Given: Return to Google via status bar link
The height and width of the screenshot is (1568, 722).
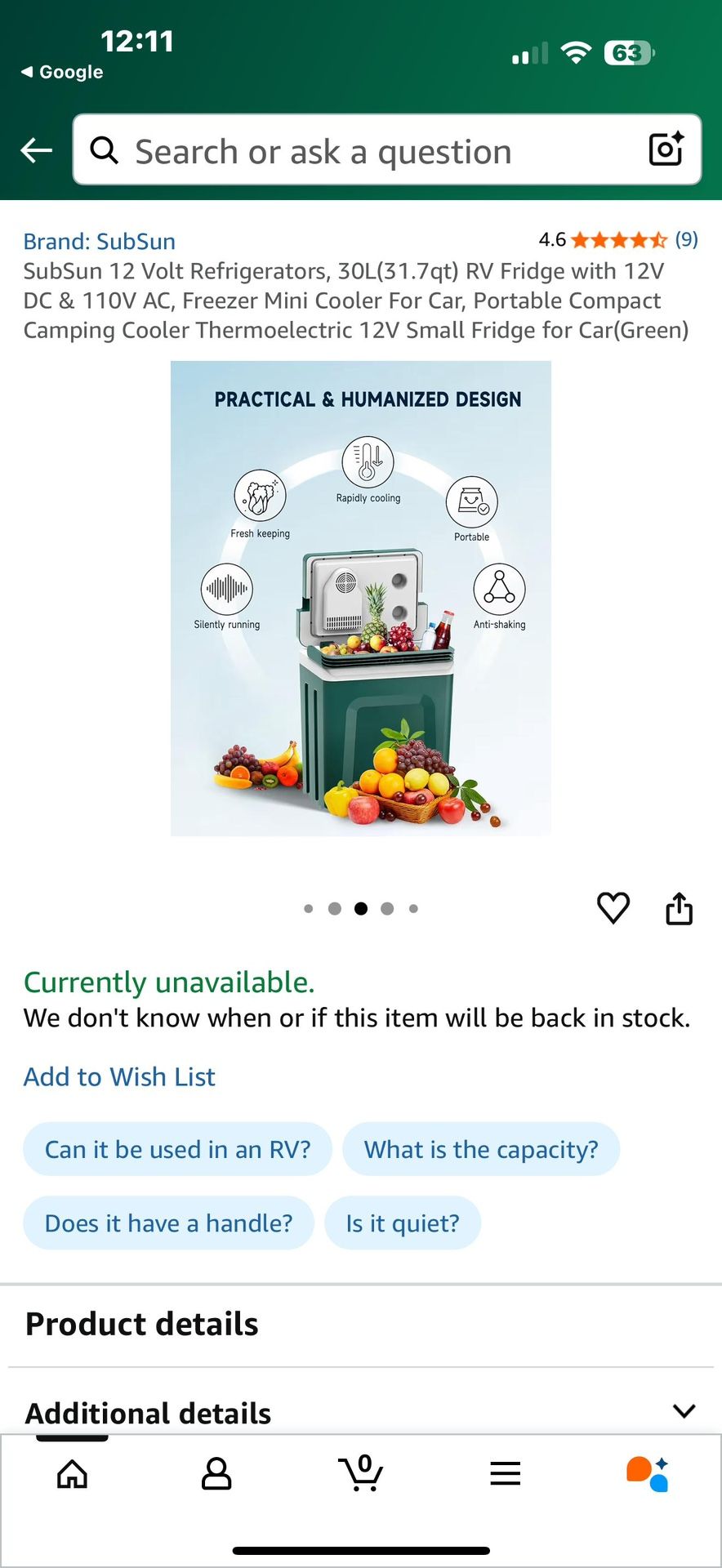Looking at the screenshot, I should click(63, 72).
